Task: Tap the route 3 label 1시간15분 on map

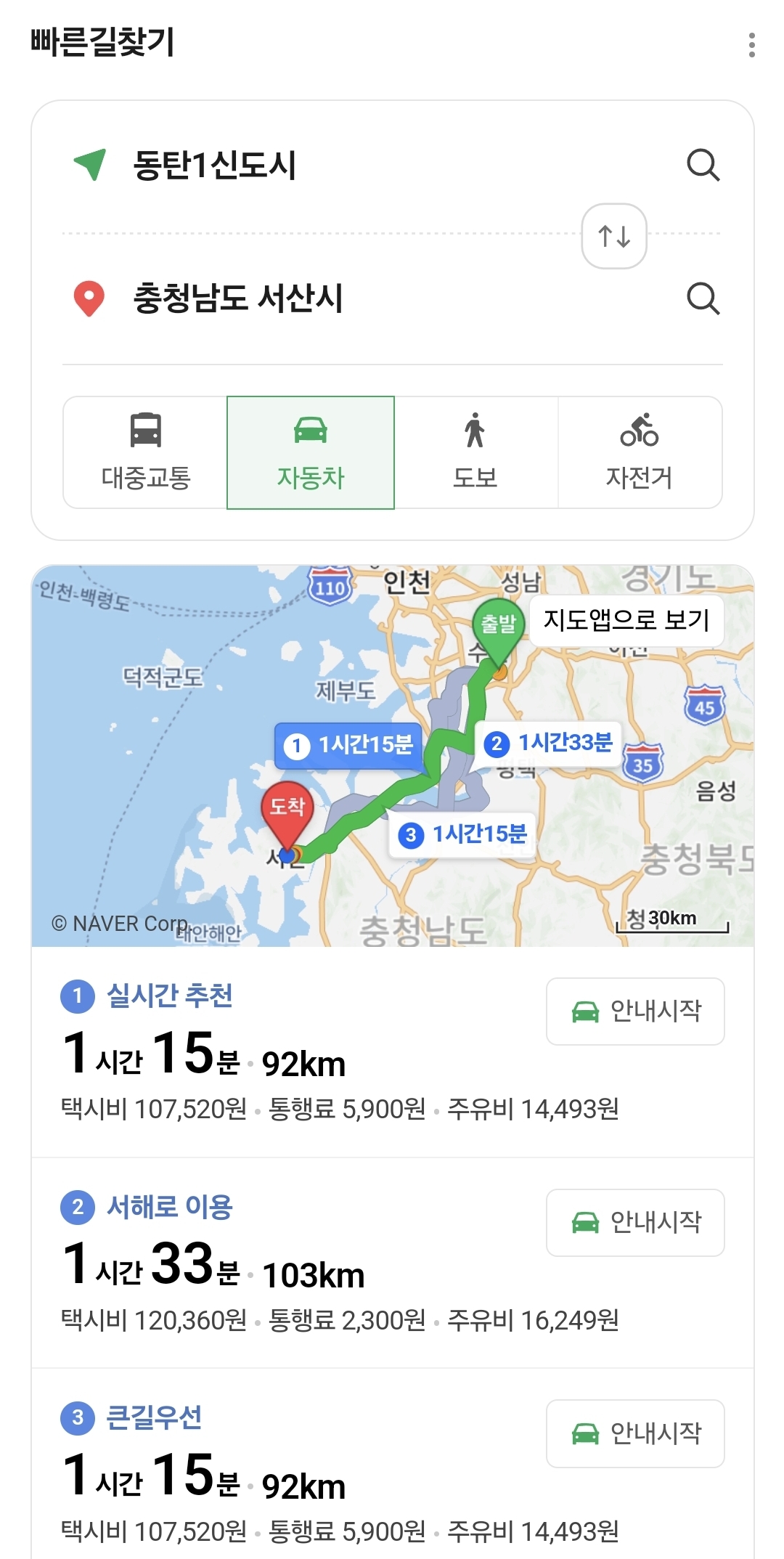Action: point(464,834)
